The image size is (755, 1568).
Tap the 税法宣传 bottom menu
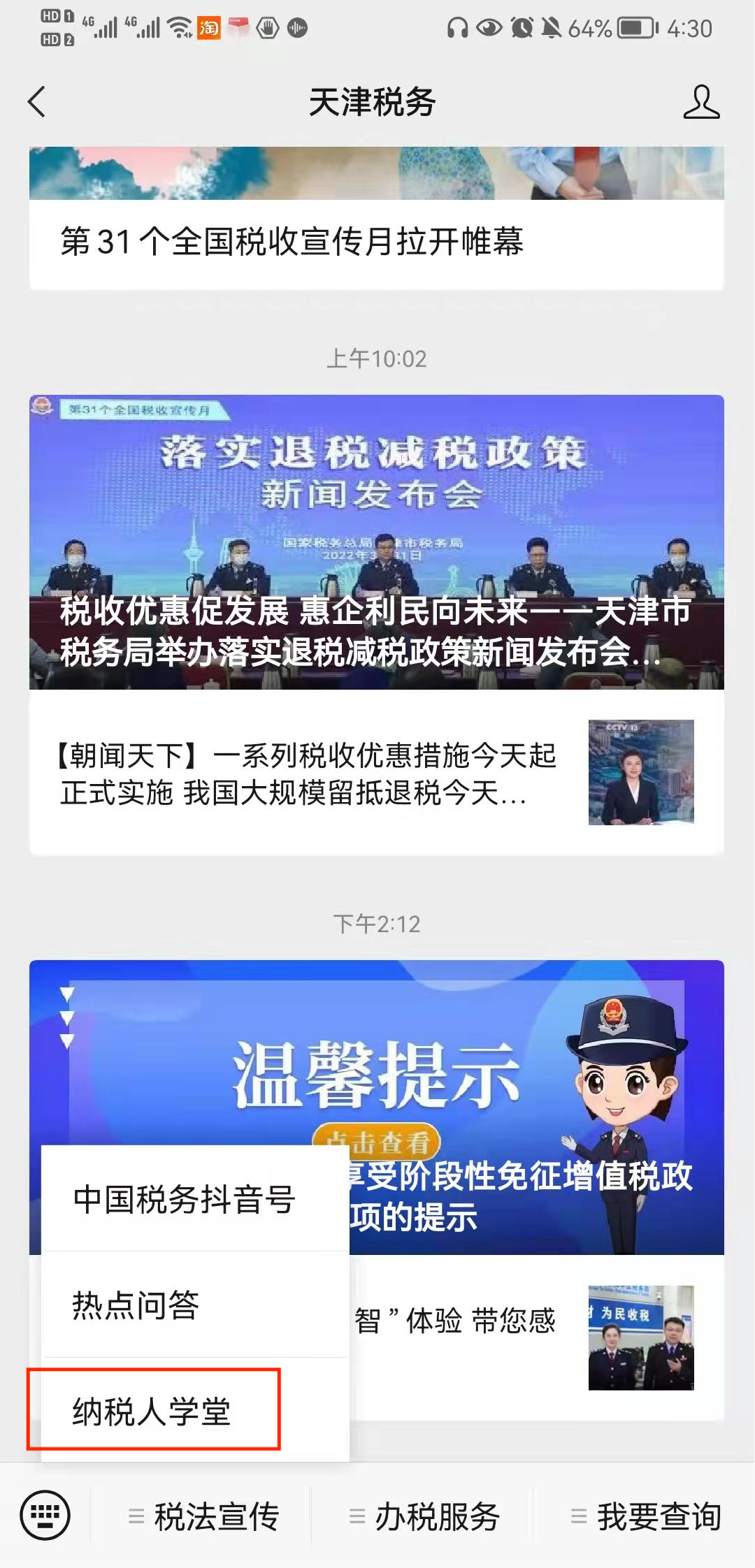point(203,1517)
